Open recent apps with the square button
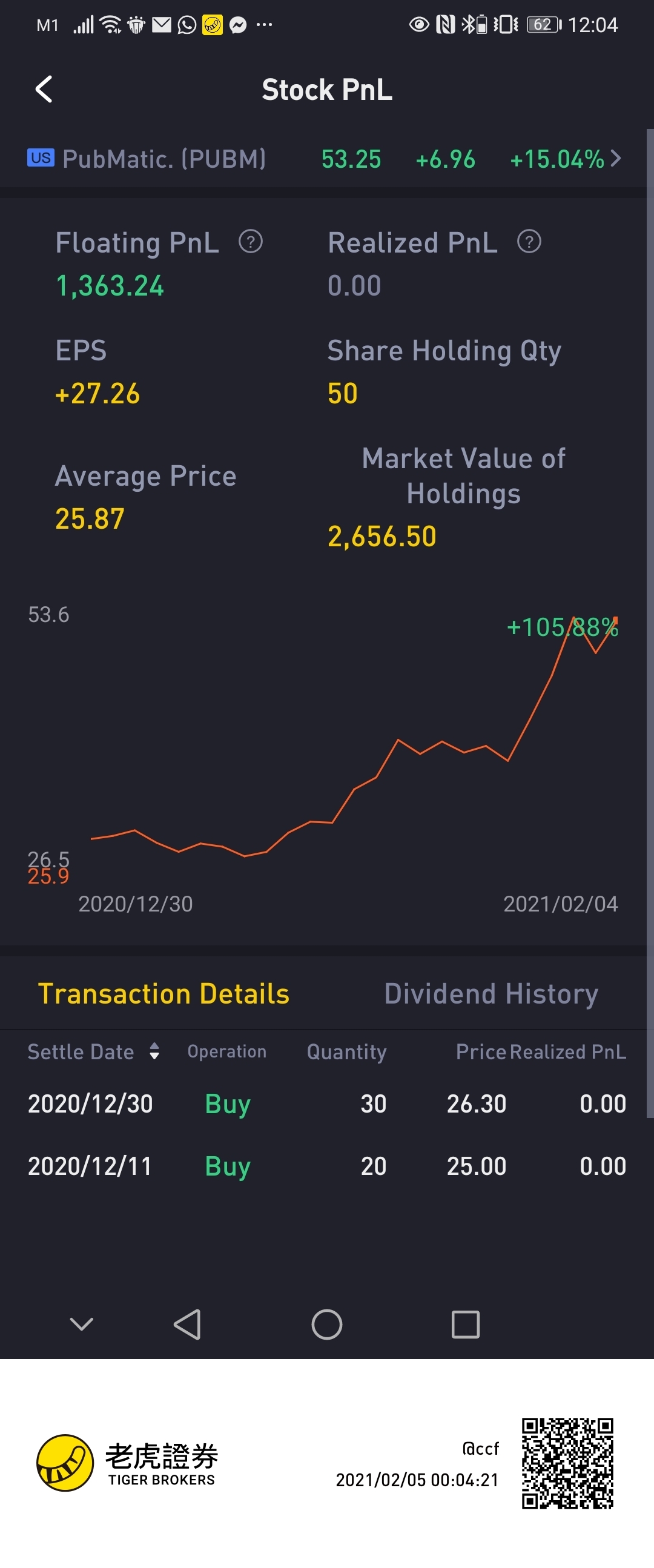This screenshot has width=654, height=1568. tap(466, 1325)
